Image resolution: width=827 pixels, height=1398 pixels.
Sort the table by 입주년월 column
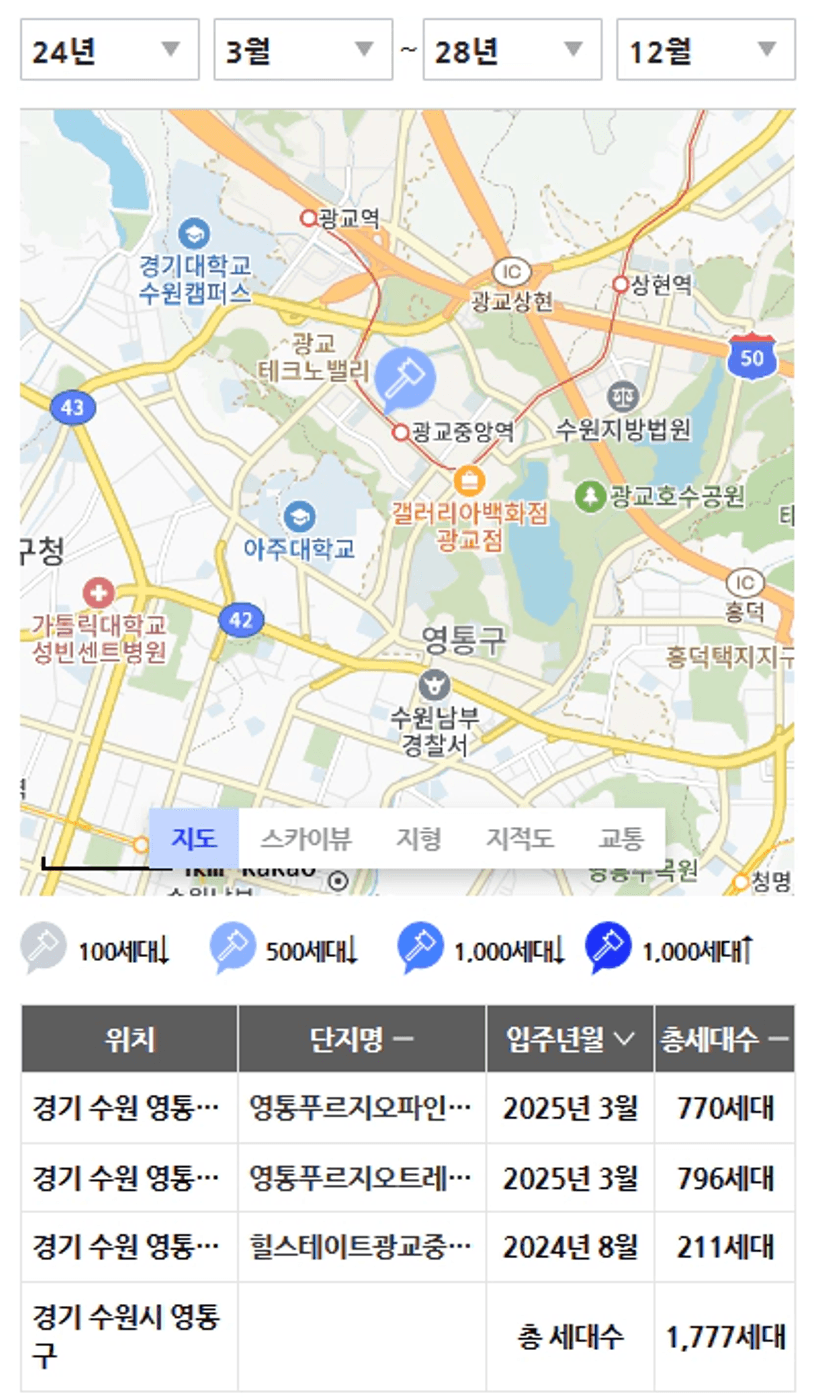(x=570, y=1040)
